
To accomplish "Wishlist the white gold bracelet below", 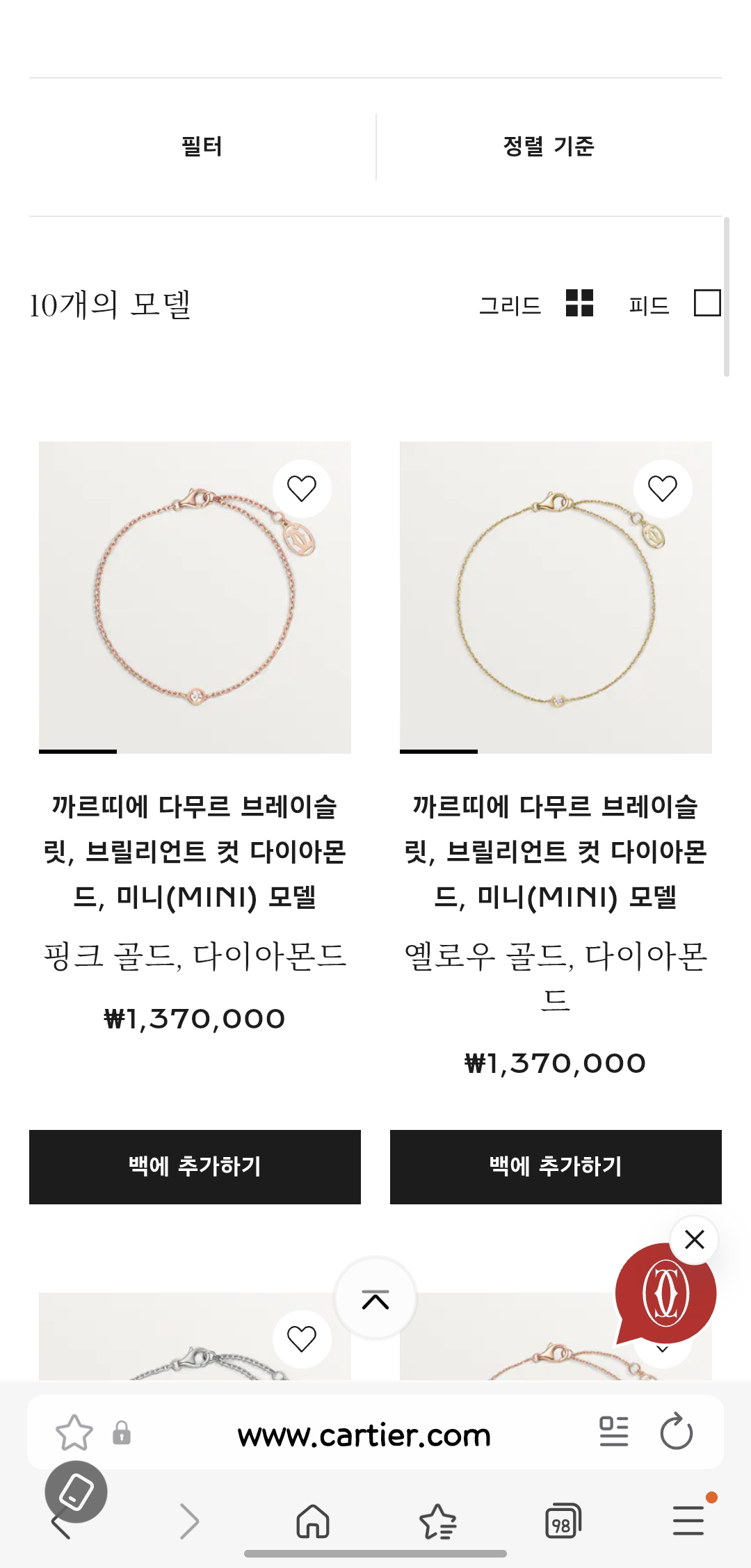I will [x=302, y=1339].
